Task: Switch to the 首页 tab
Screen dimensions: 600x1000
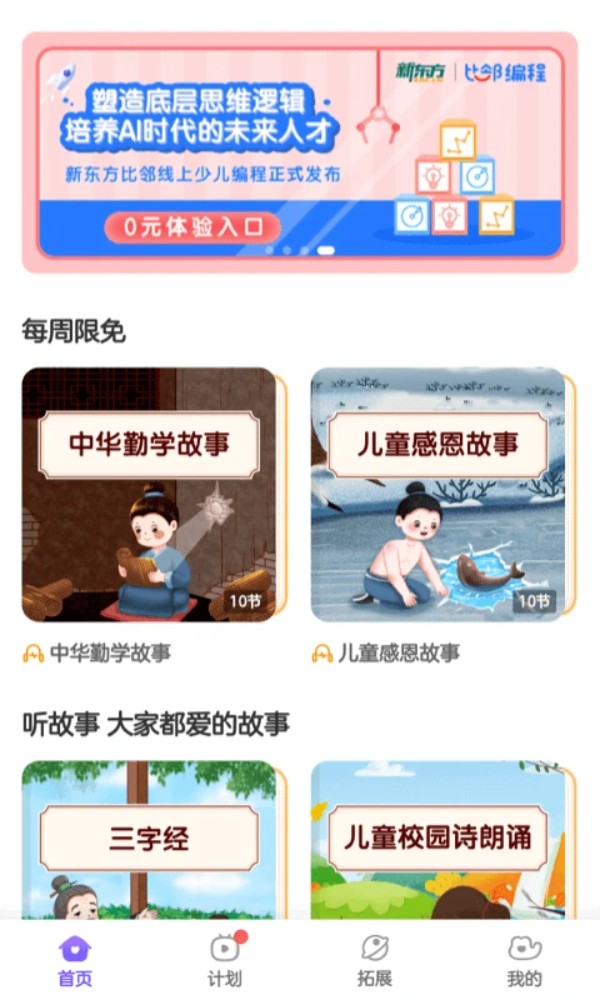Action: click(x=75, y=960)
